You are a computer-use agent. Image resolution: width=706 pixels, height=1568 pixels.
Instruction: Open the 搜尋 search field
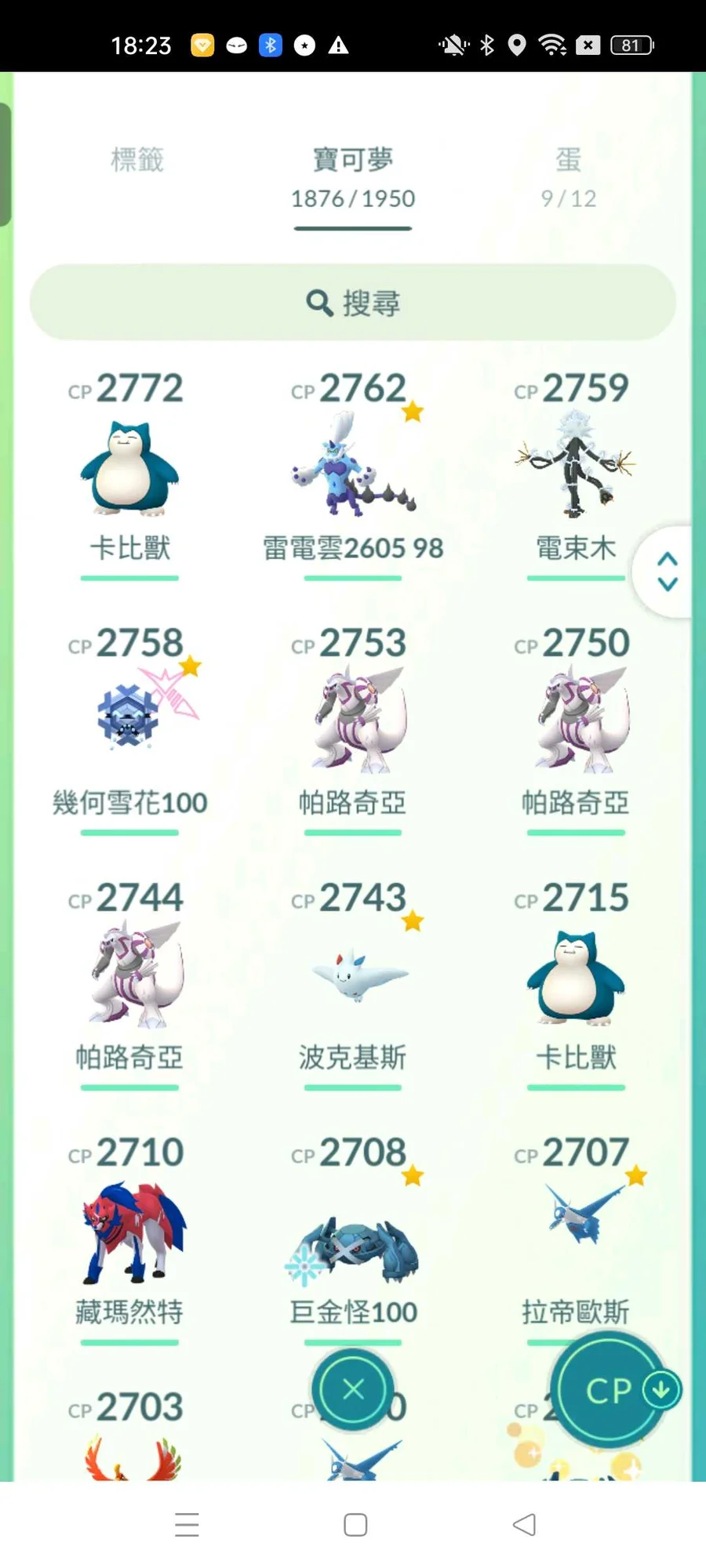(353, 303)
